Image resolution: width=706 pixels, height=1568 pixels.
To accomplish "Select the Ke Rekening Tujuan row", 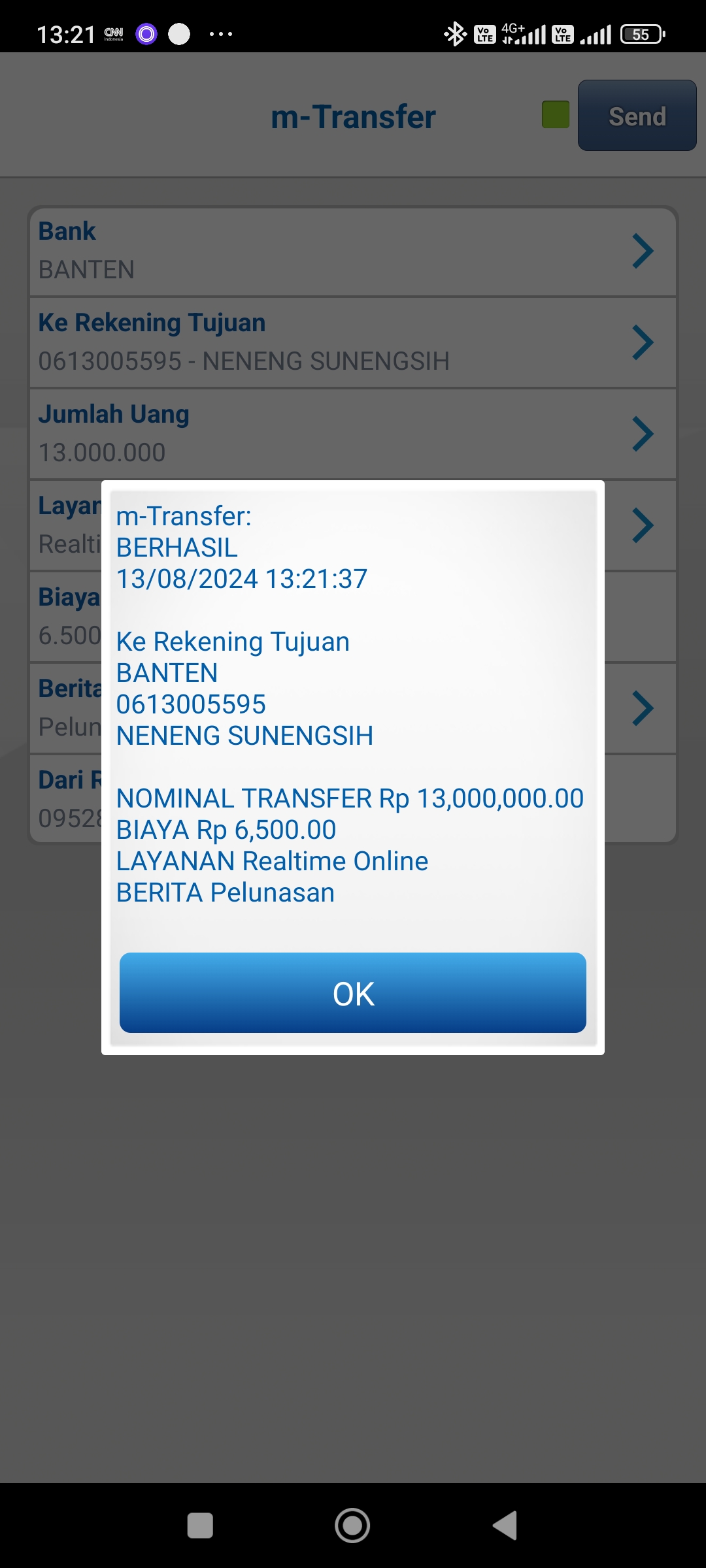I will (x=352, y=342).
